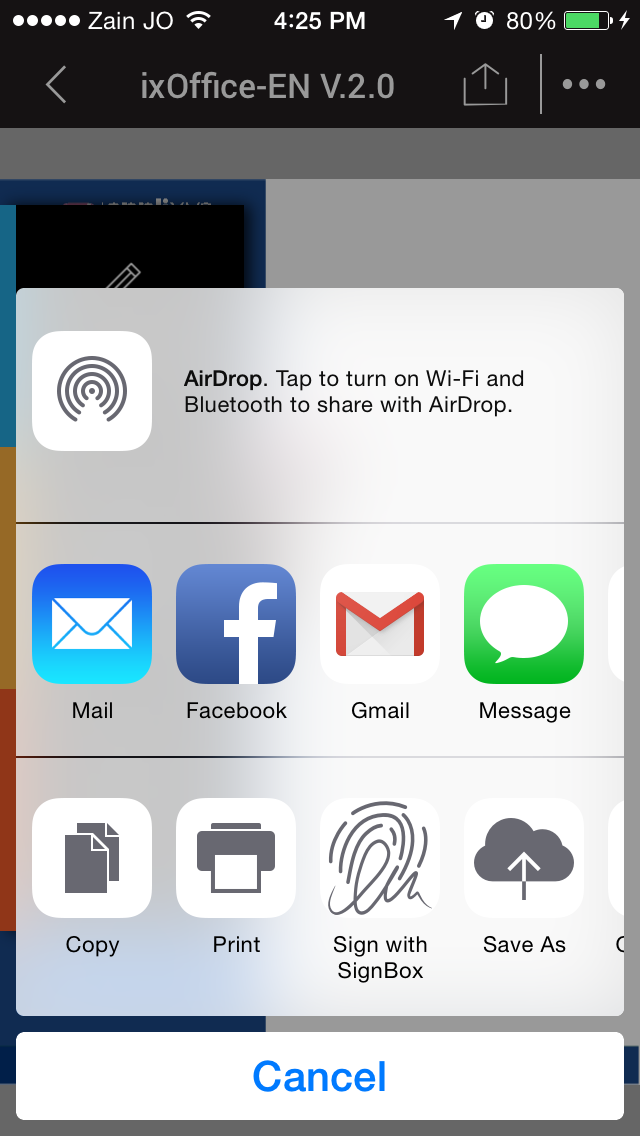Go back using the header arrow
Viewport: 640px width, 1136px height.
(56, 85)
